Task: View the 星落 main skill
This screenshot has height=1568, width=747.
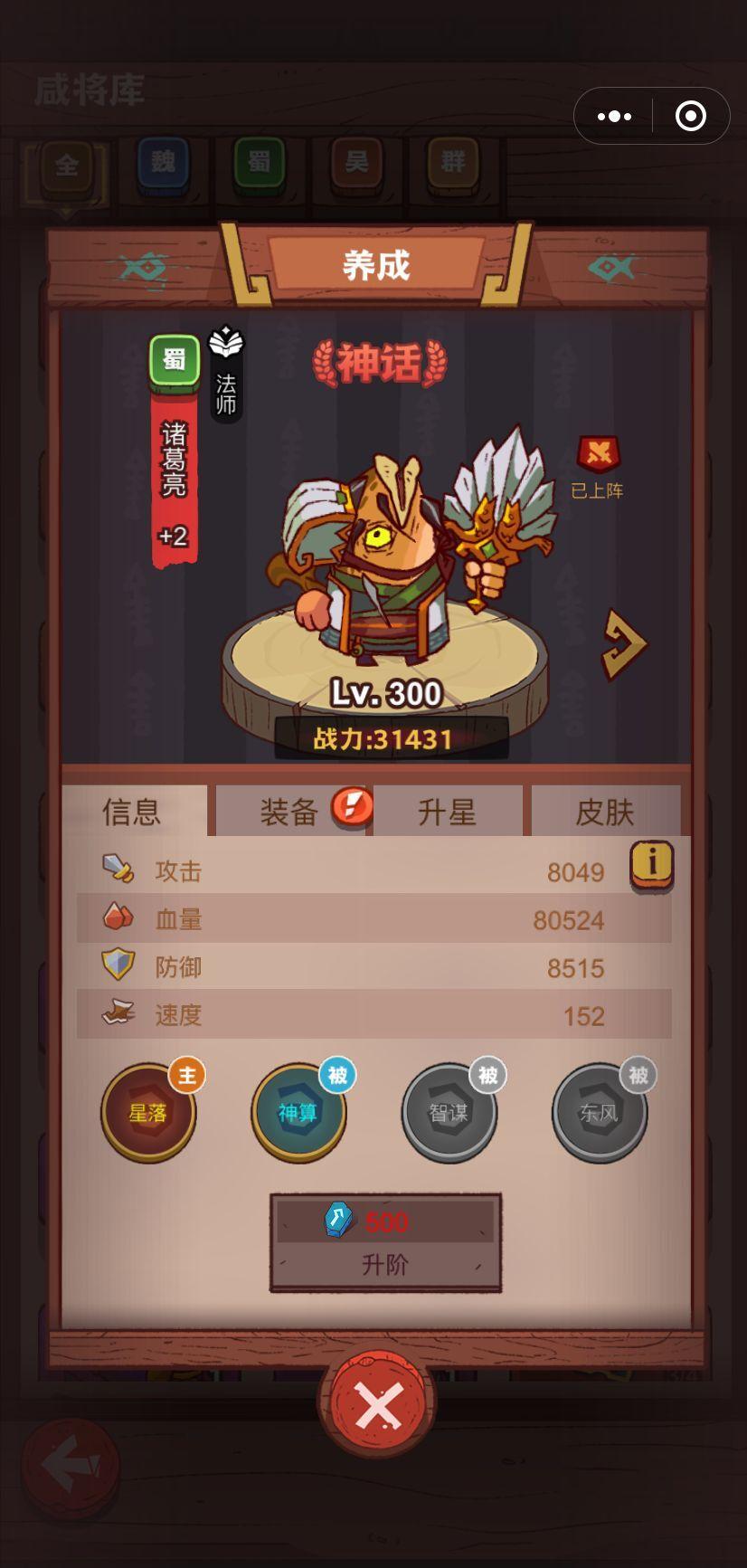Action: tap(148, 1112)
